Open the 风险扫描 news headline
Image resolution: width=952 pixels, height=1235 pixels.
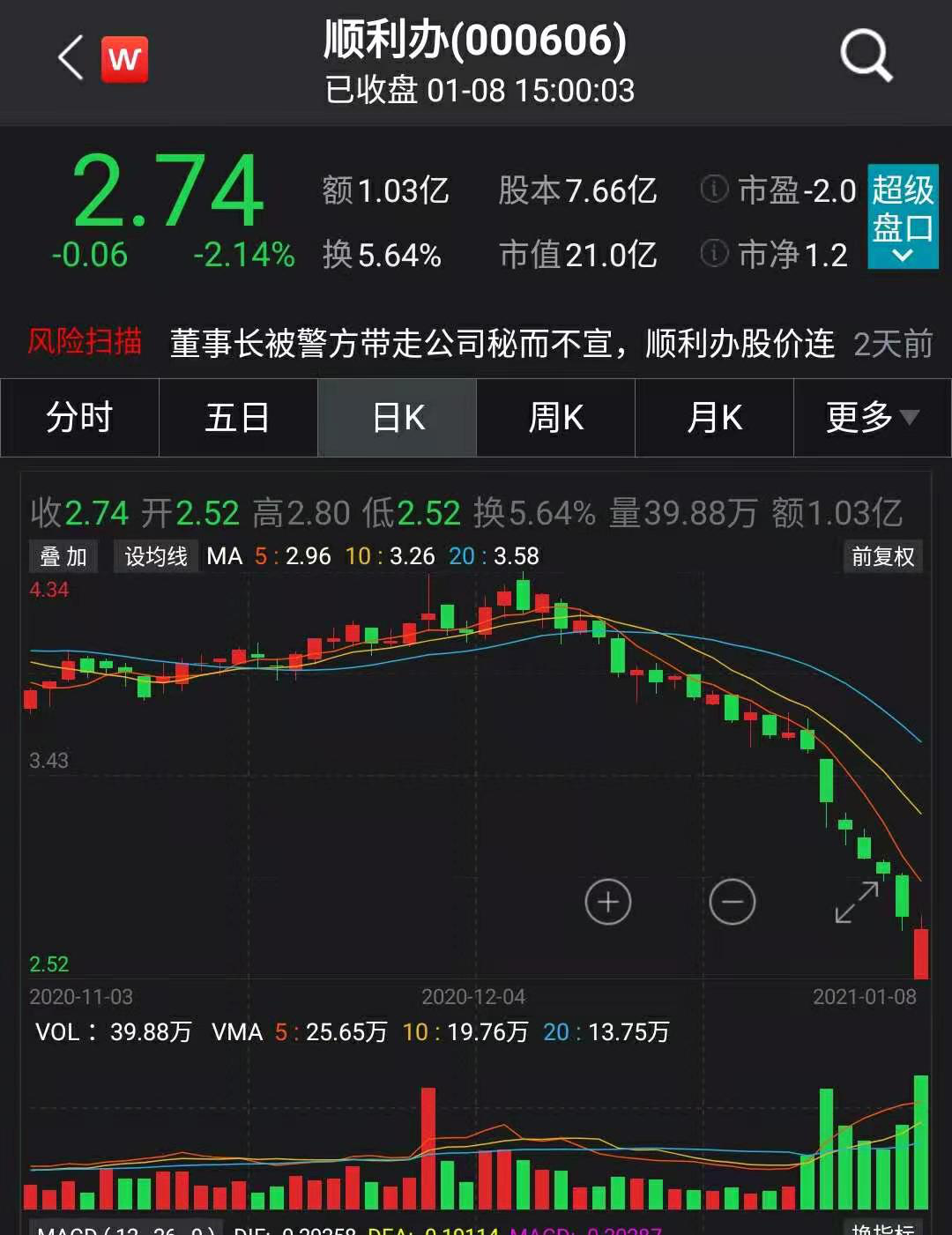click(502, 343)
